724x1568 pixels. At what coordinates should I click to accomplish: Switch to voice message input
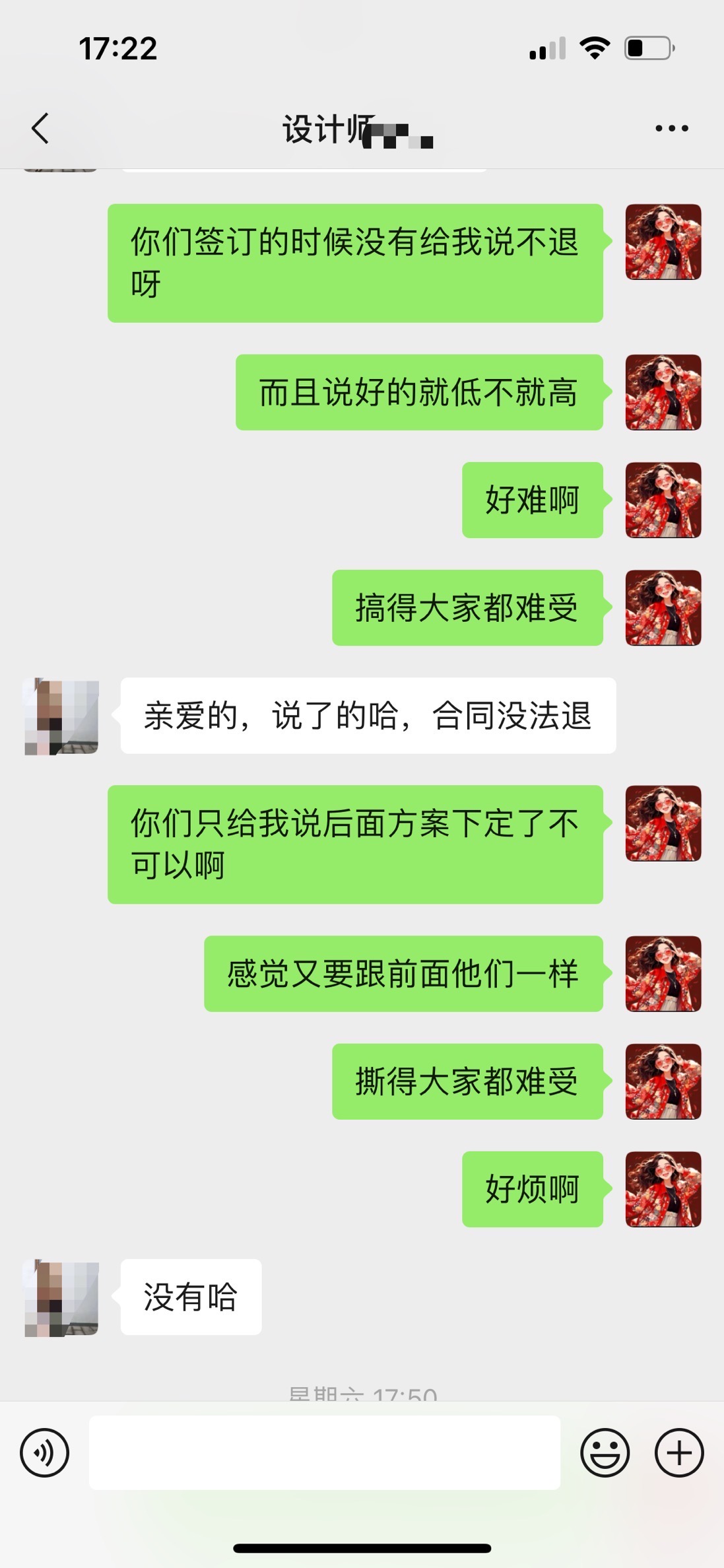[x=44, y=1452]
